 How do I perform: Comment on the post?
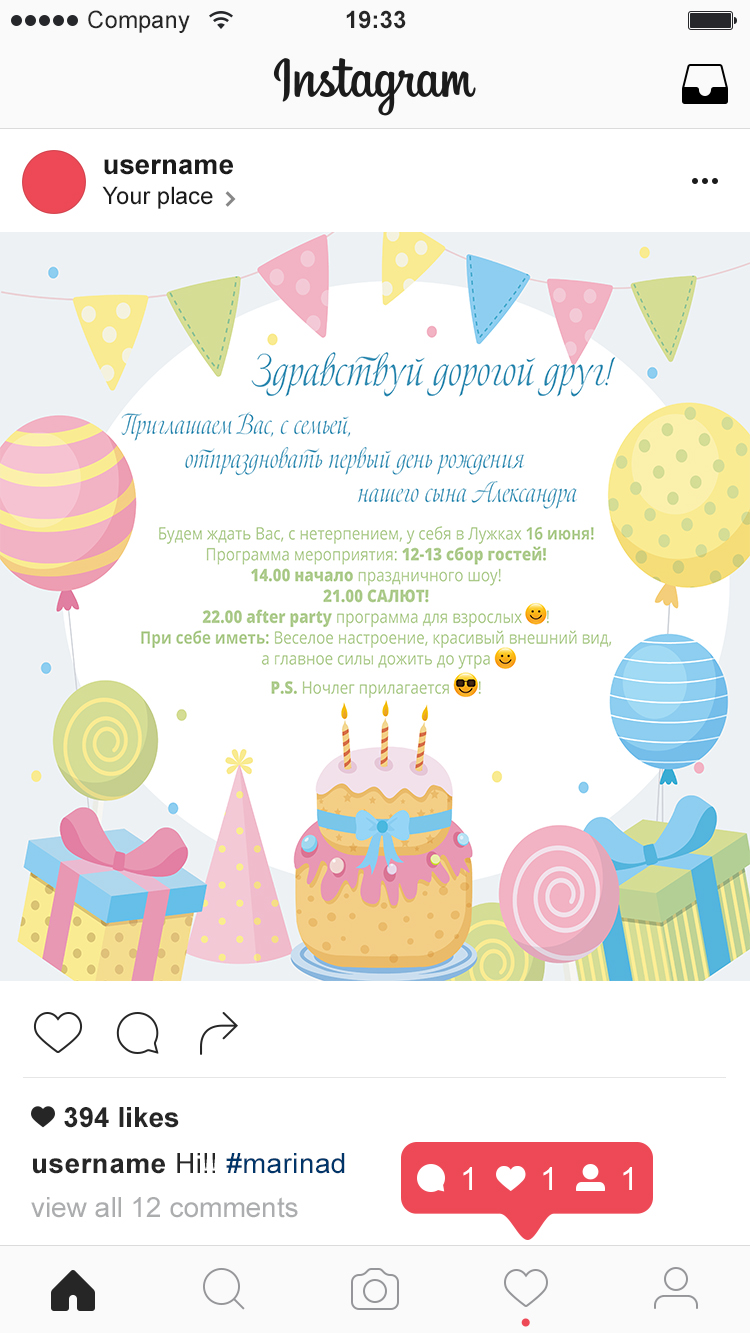pos(138,1033)
